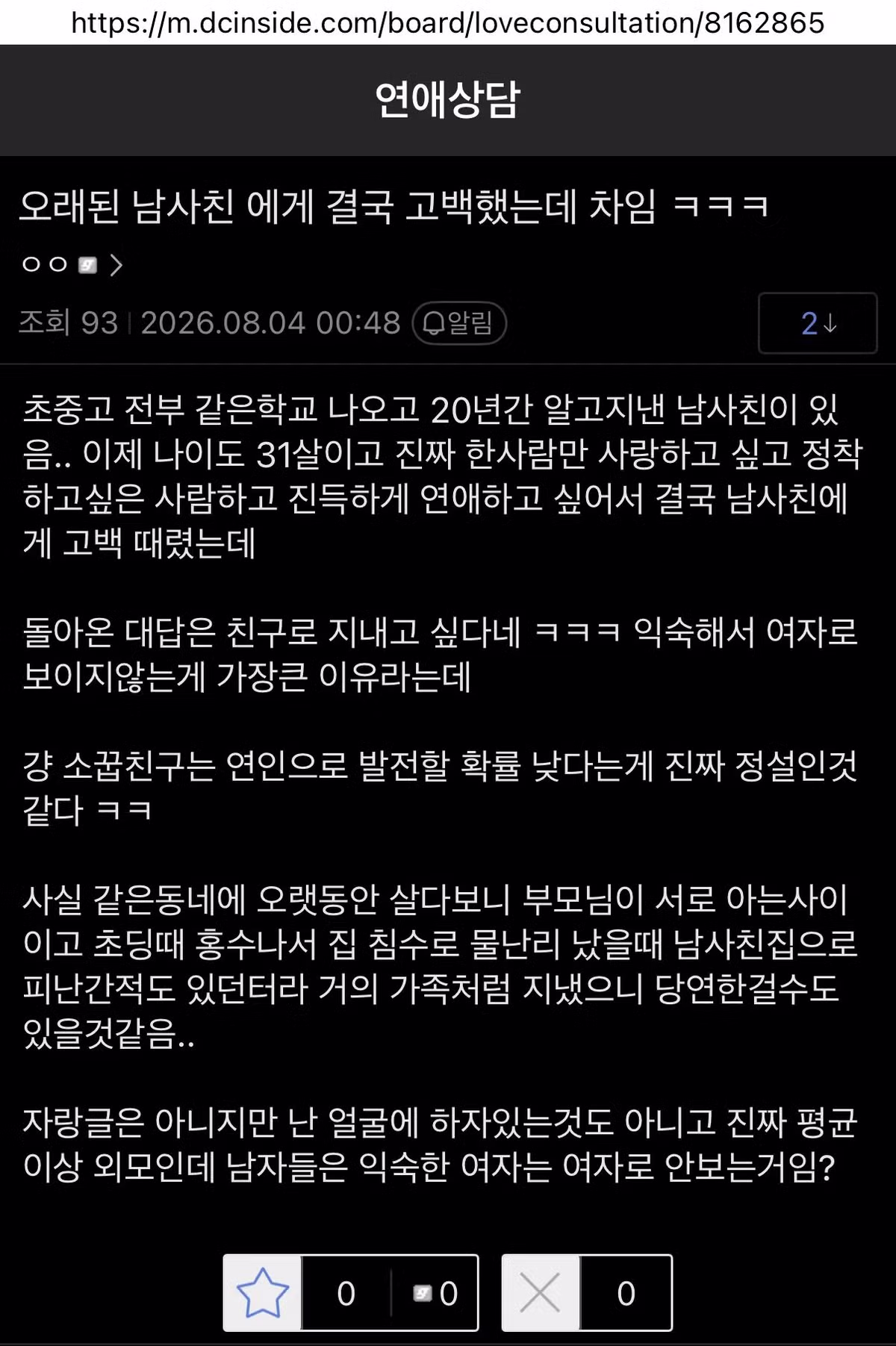Open the 연애상담 board header
The width and height of the screenshot is (896, 1346).
pyautogui.click(x=447, y=99)
